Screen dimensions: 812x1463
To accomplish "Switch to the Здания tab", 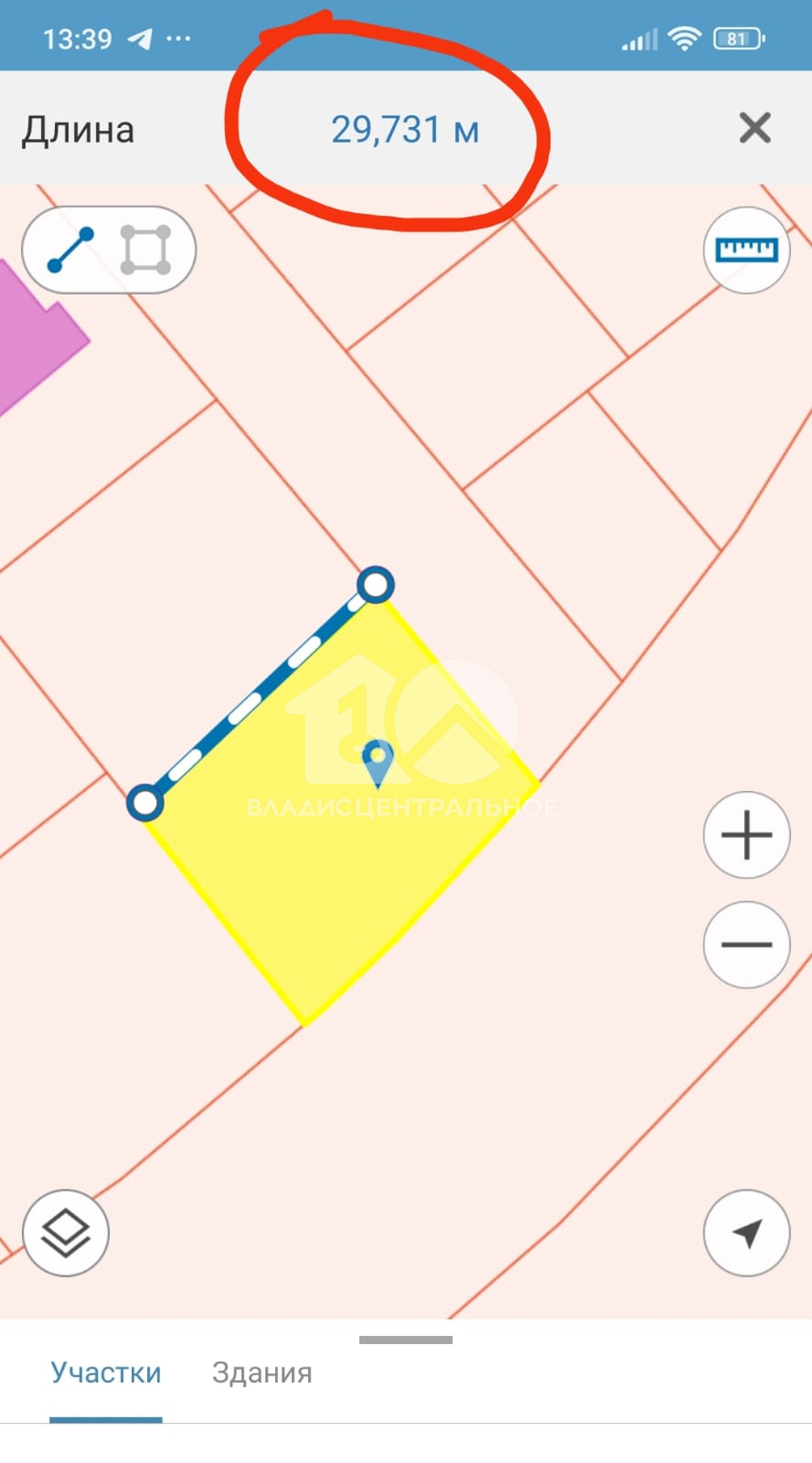I will coord(262,1372).
